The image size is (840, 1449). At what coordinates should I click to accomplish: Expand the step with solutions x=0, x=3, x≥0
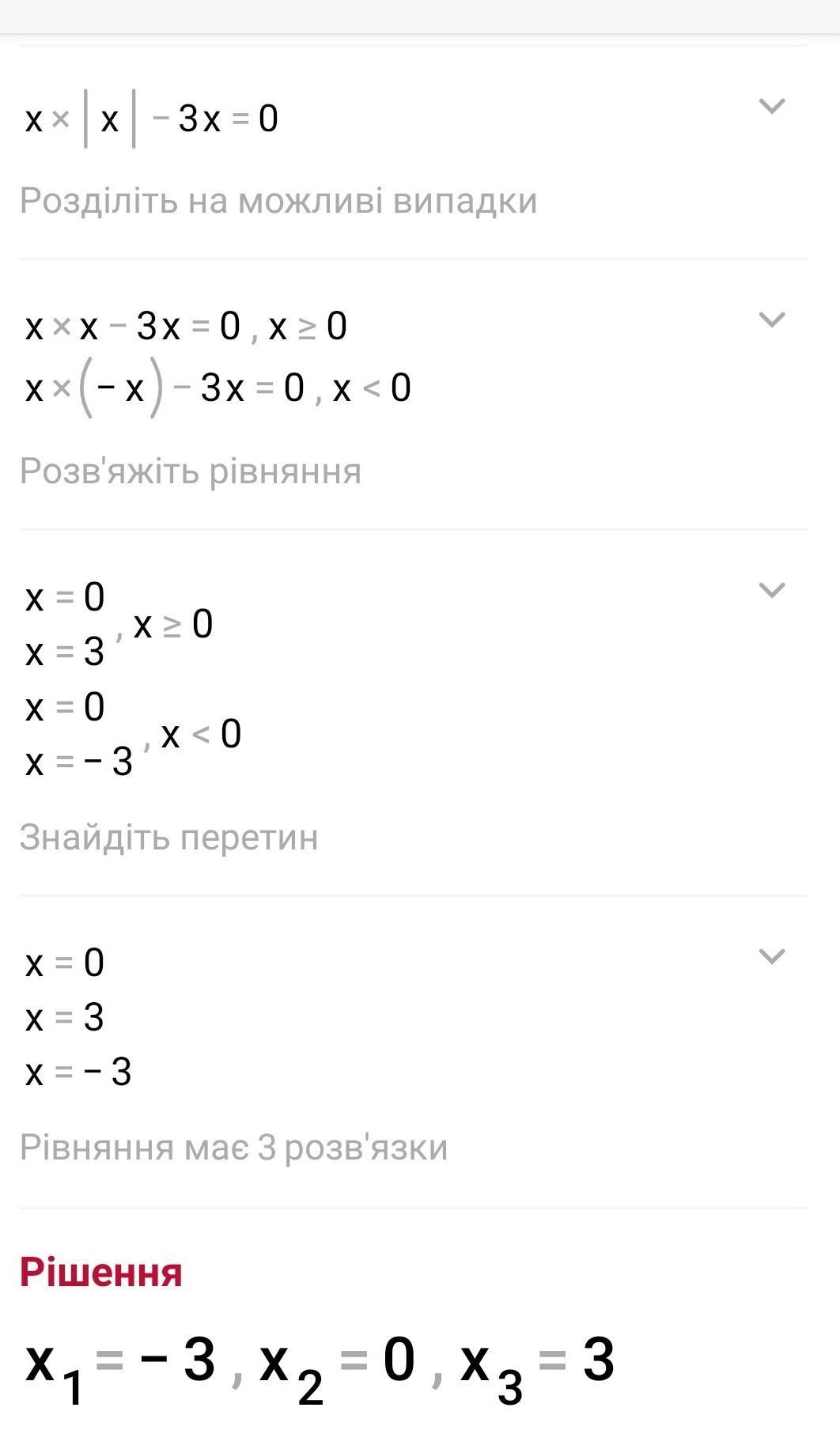pos(771,590)
